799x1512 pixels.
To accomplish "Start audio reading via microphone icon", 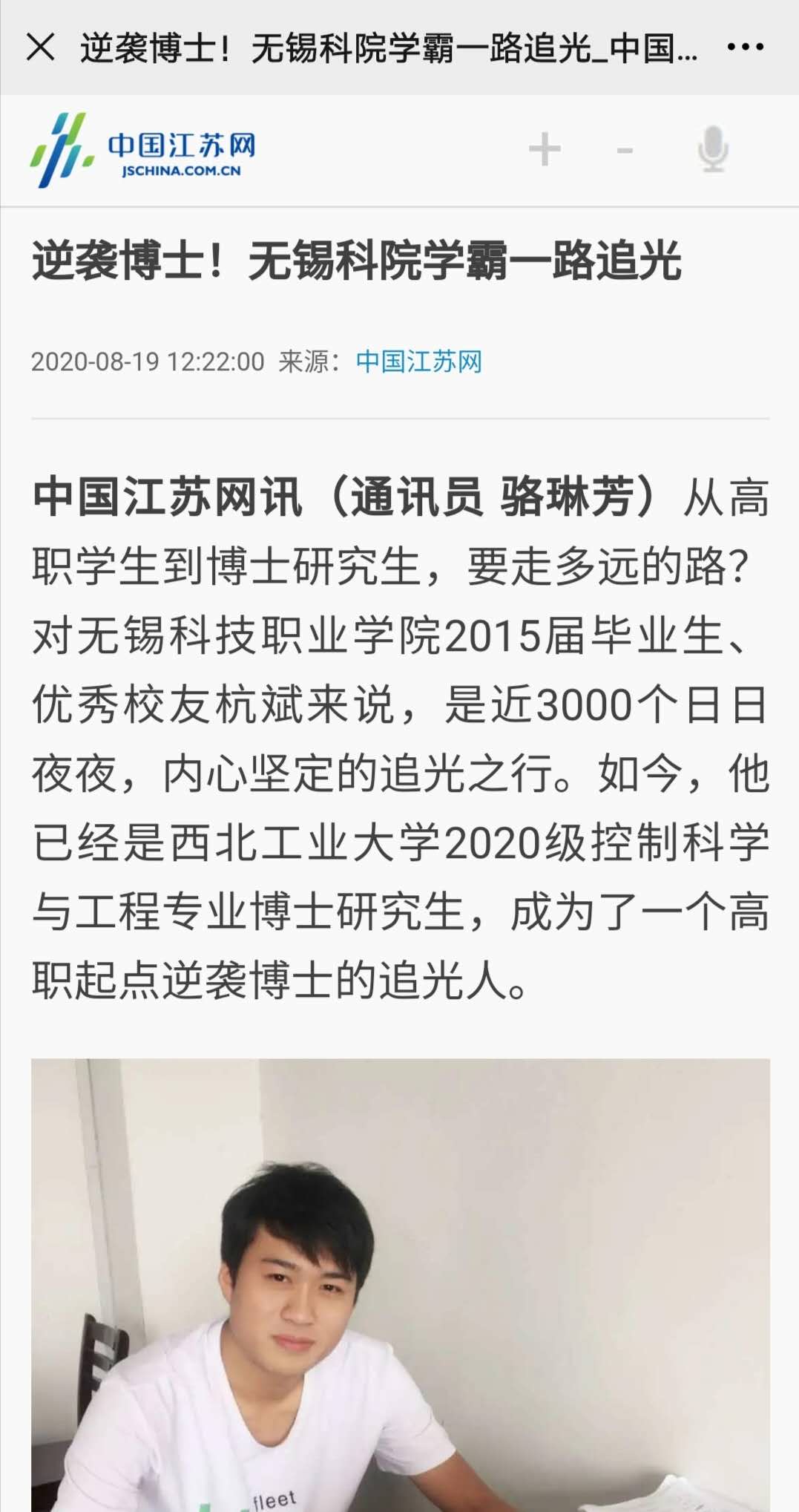I will [x=713, y=150].
